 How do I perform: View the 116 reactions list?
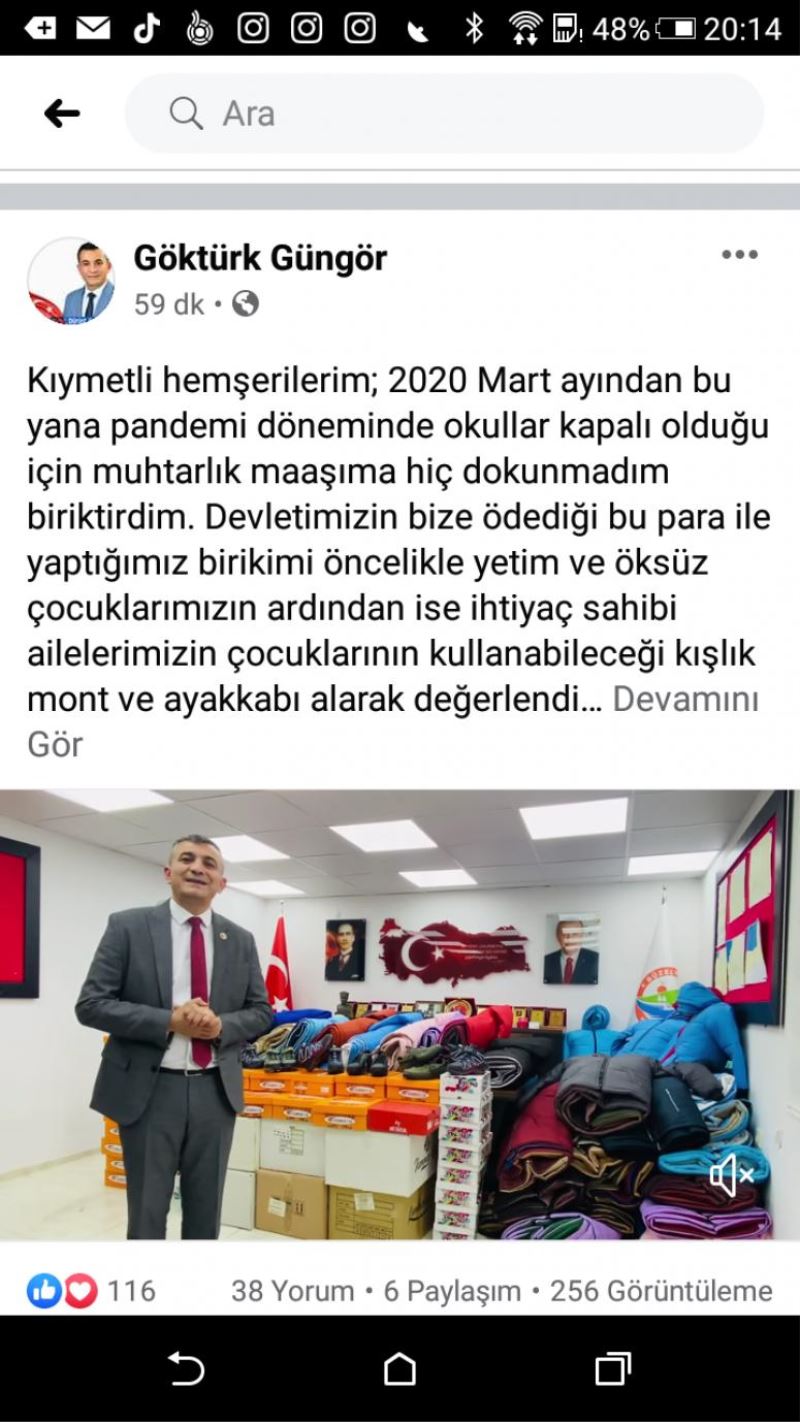coord(91,1291)
